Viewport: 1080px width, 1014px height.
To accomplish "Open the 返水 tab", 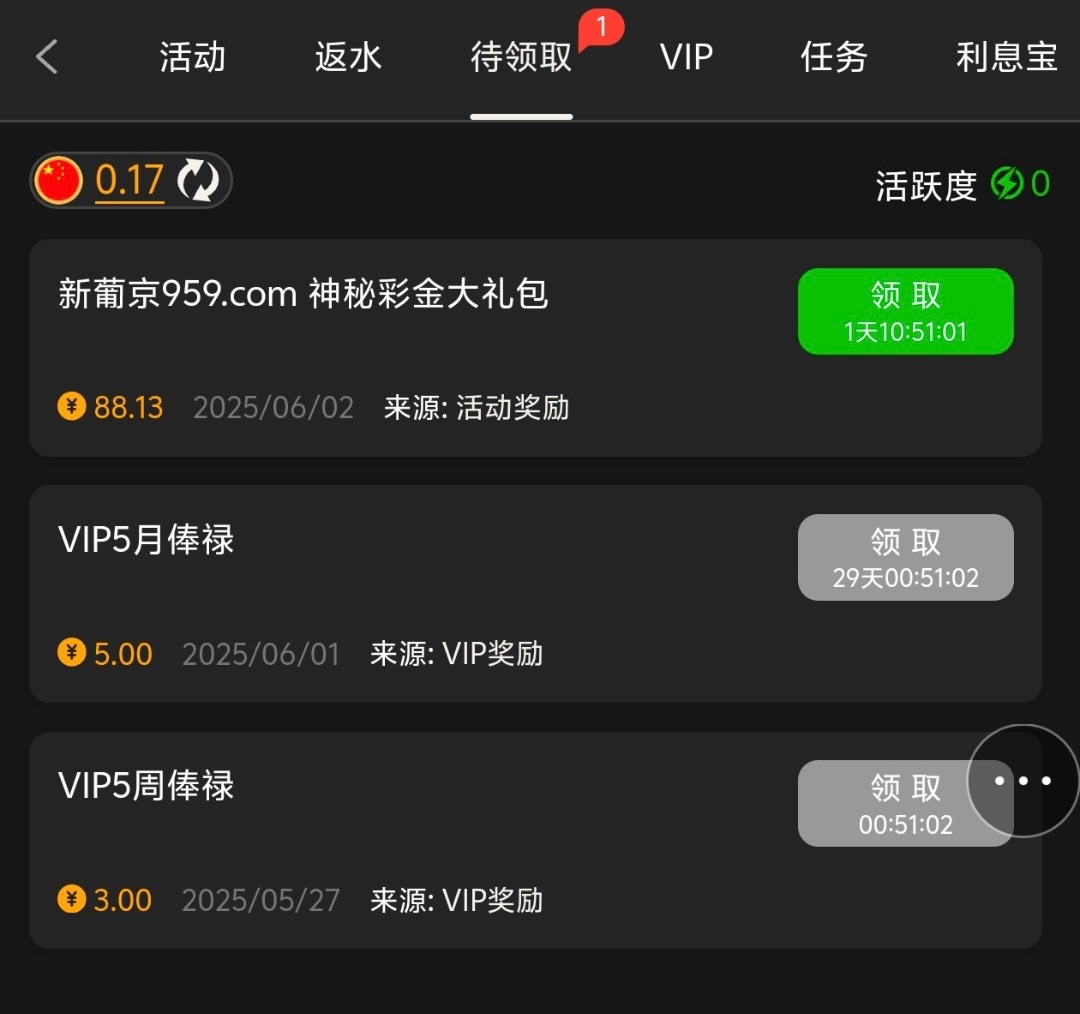I will [348, 57].
